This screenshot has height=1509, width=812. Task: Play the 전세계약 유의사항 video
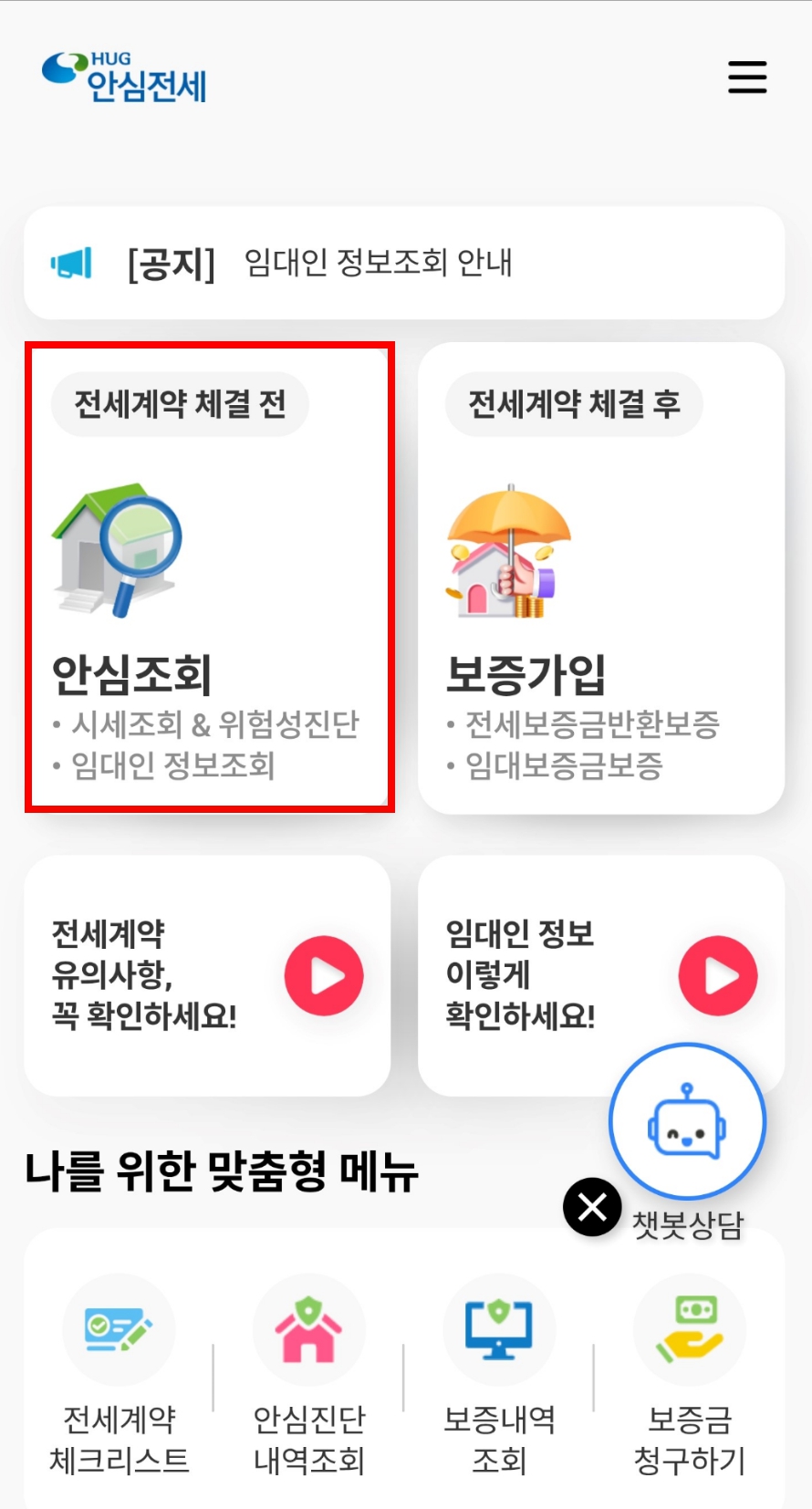click(x=322, y=975)
